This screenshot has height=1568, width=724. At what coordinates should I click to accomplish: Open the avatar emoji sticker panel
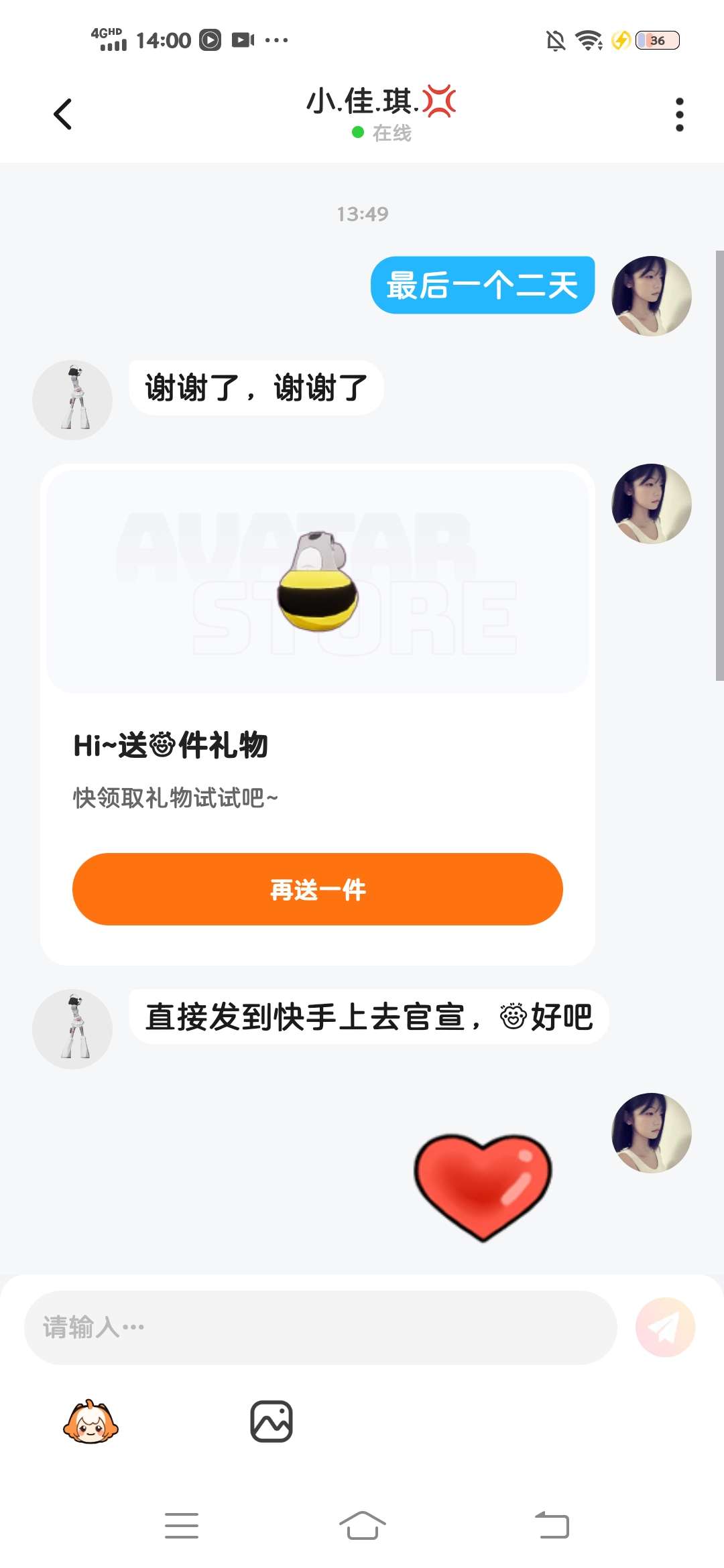pyautogui.click(x=90, y=1422)
